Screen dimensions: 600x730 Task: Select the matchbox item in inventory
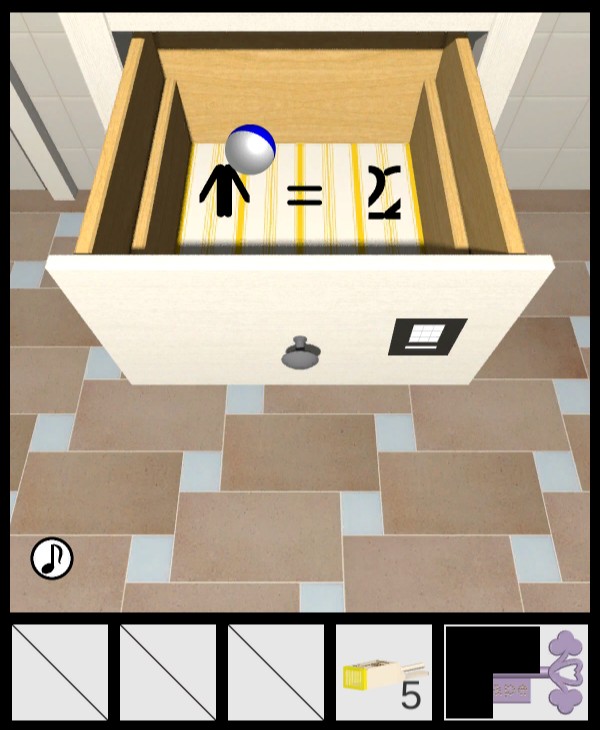384,672
